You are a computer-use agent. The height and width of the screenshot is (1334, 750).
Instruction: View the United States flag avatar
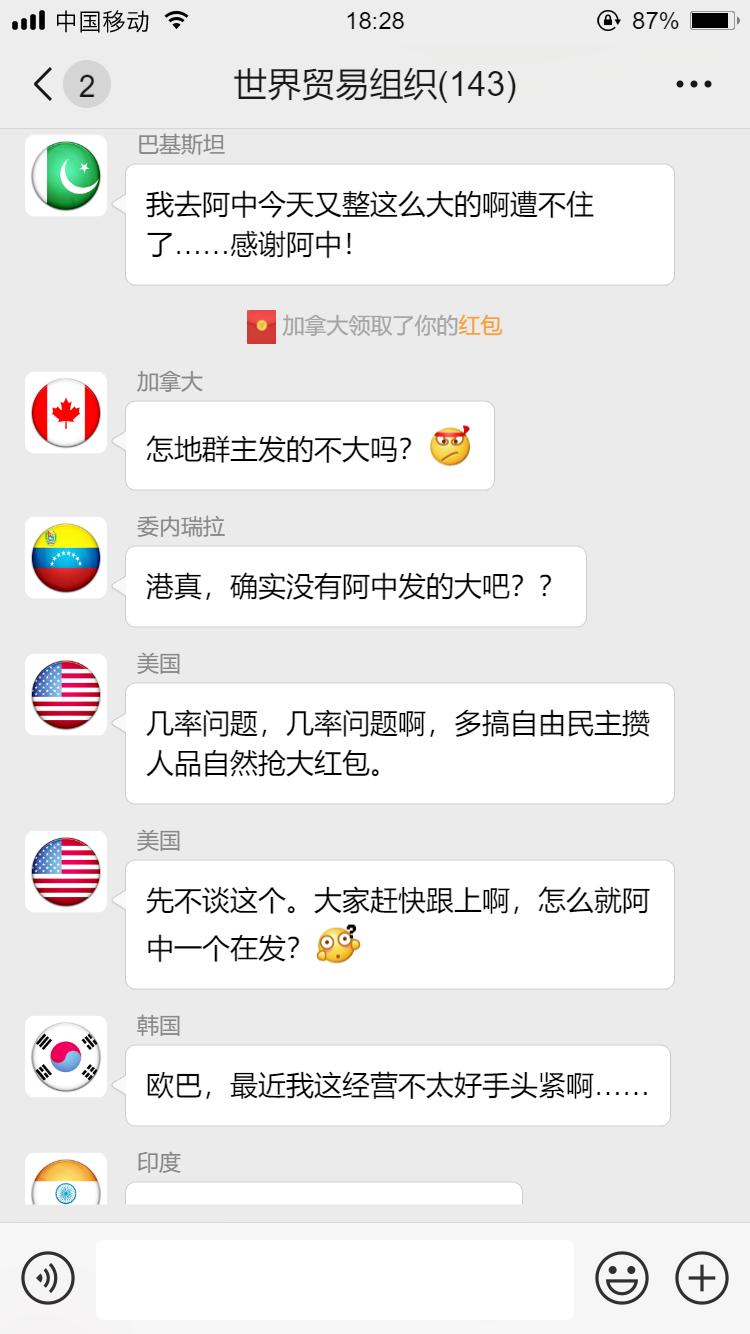[x=65, y=696]
